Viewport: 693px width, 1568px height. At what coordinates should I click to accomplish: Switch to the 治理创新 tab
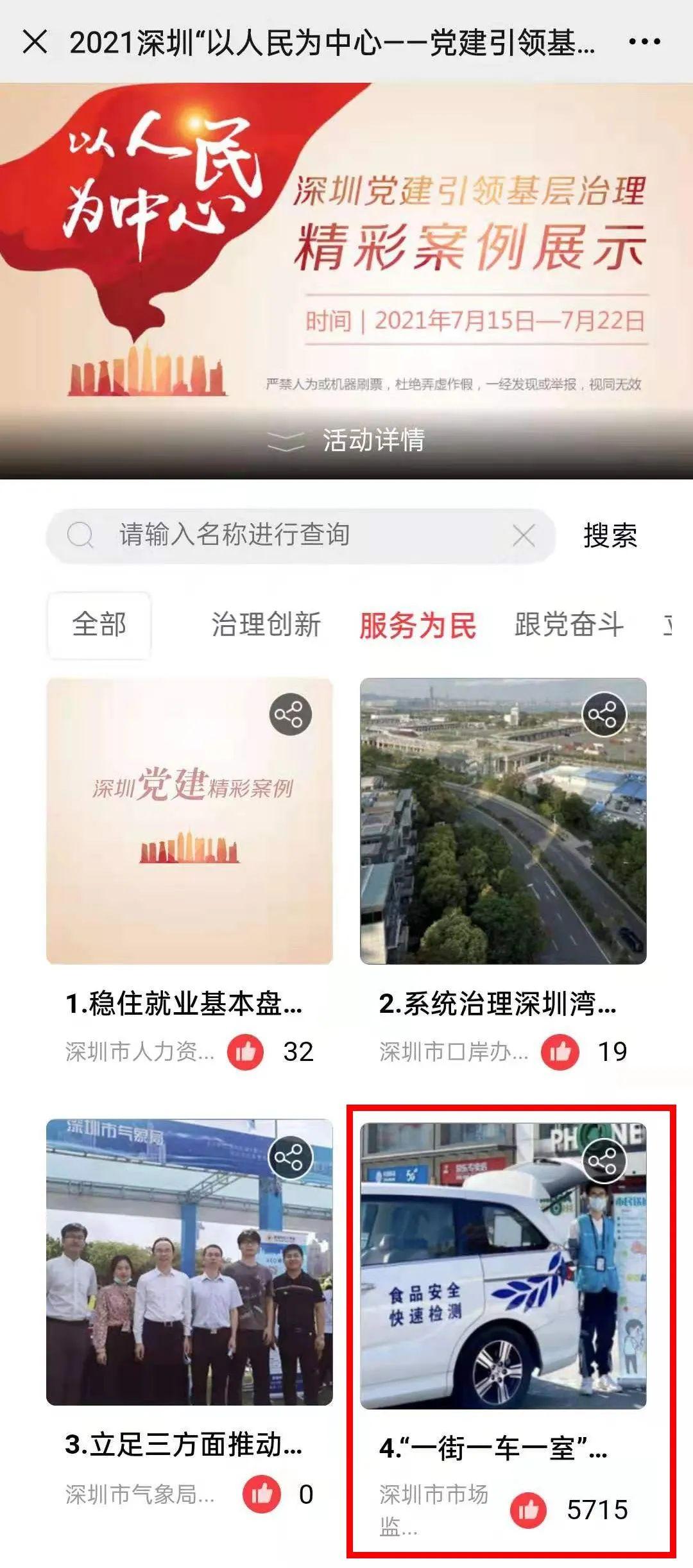click(266, 625)
